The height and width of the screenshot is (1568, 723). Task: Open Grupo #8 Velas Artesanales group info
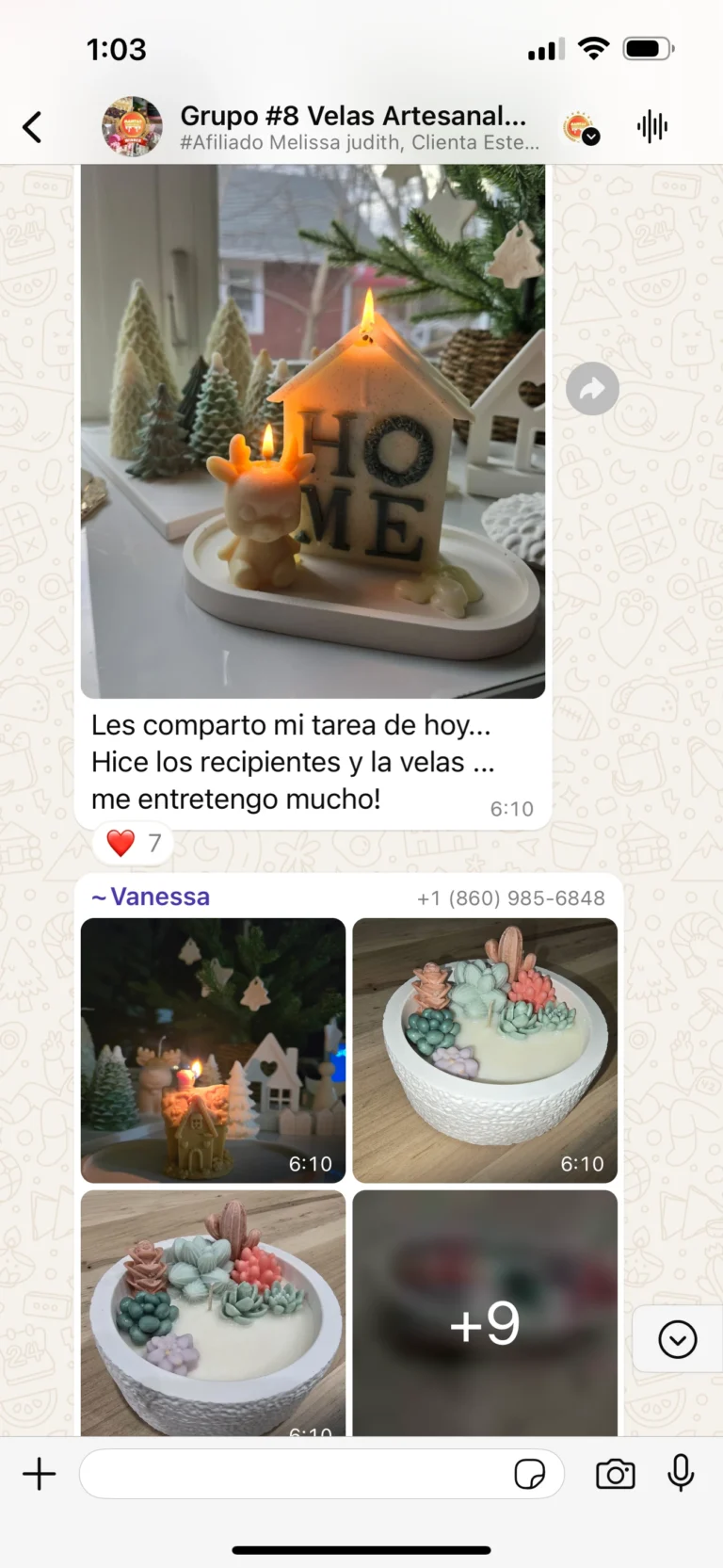point(353,126)
